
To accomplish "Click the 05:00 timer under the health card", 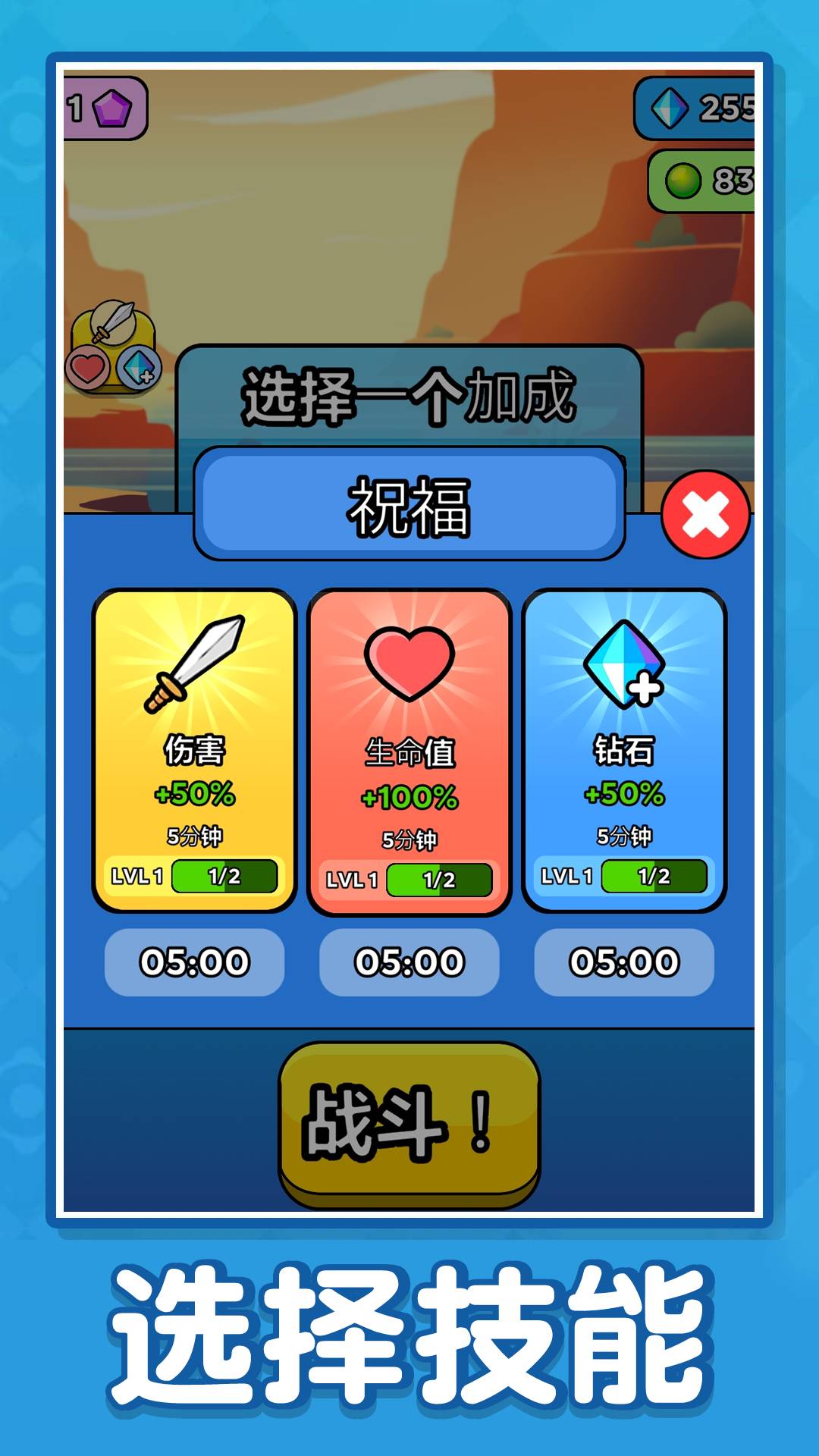I will [409, 962].
